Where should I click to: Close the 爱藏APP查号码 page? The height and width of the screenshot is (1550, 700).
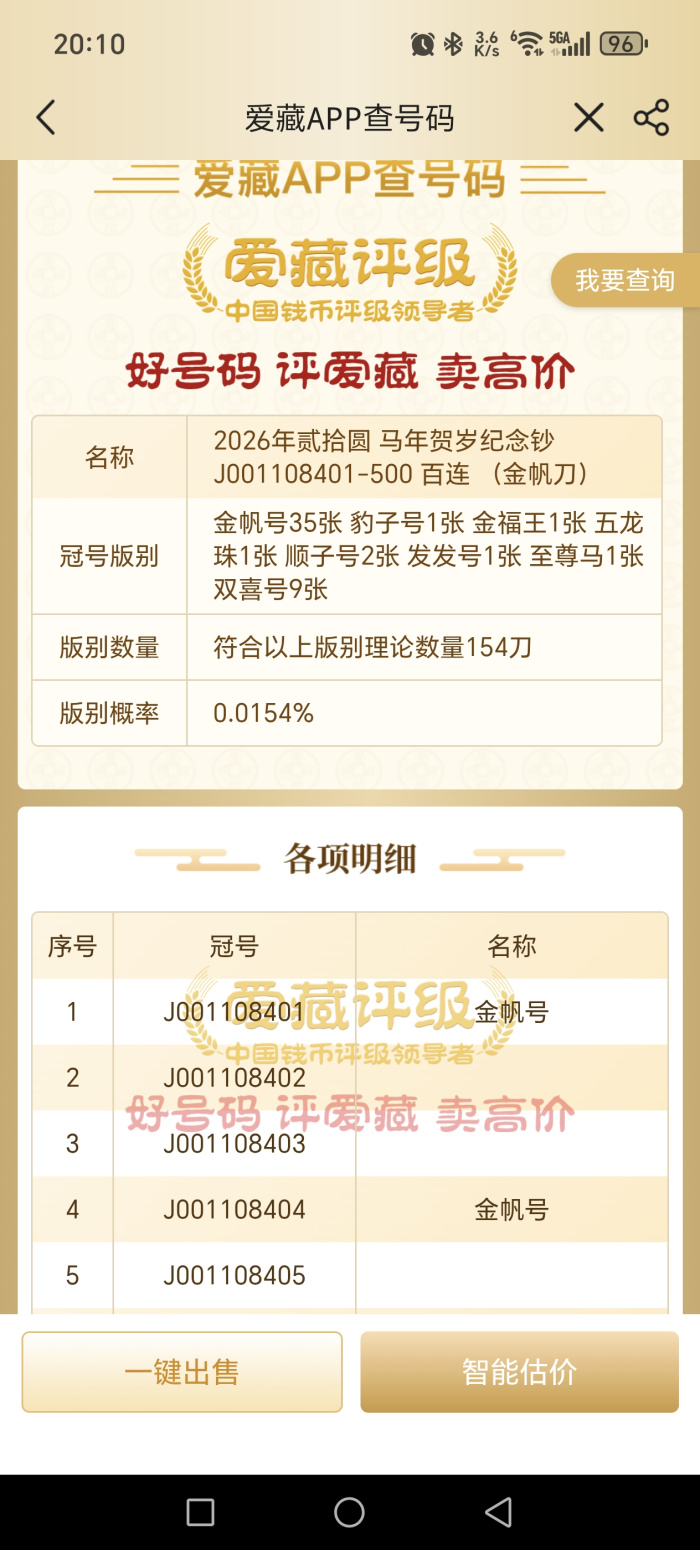pos(588,118)
